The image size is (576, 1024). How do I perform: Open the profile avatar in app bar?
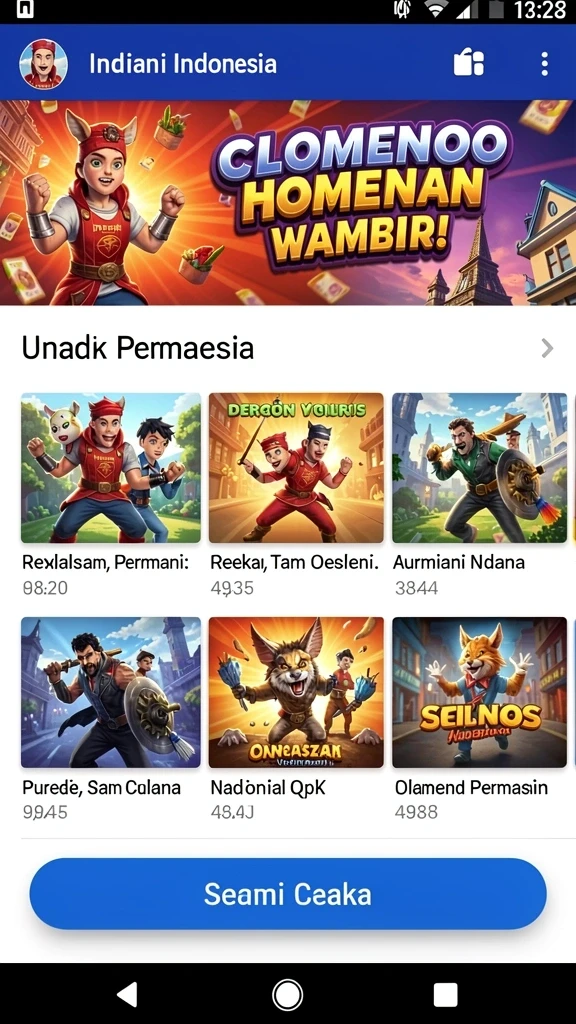click(x=44, y=64)
